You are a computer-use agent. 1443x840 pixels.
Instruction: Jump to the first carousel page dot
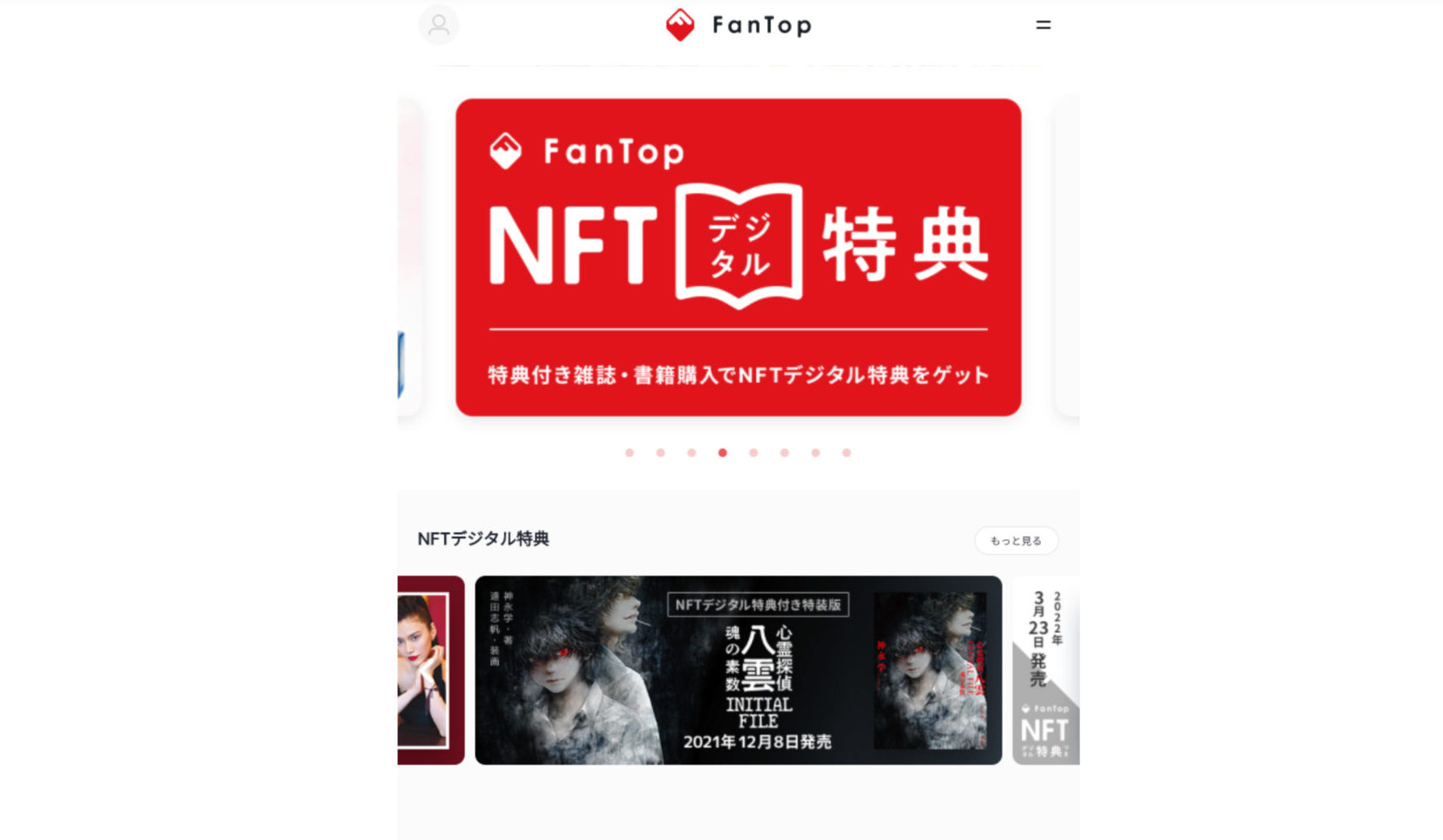tap(629, 452)
